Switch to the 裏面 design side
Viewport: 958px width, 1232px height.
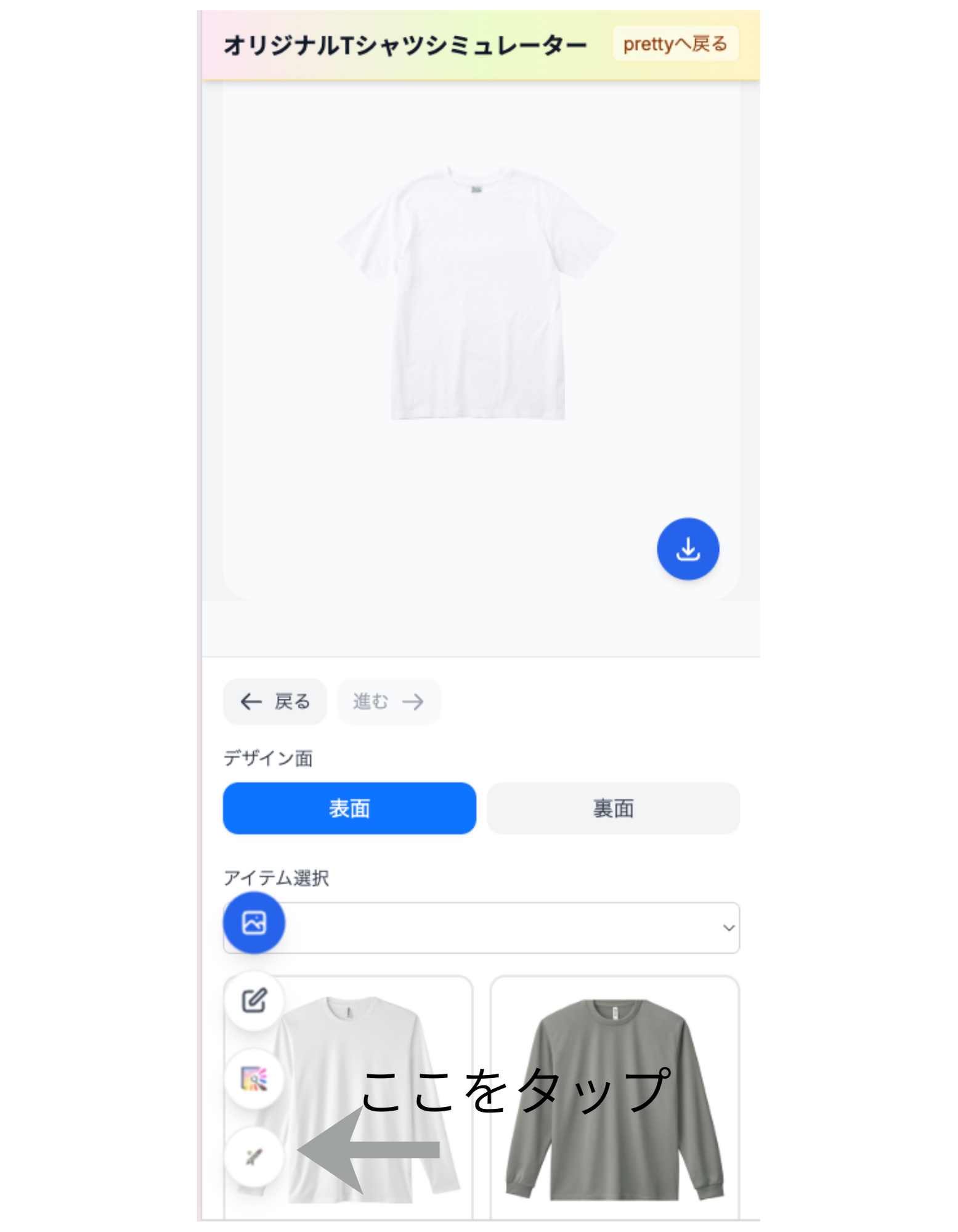click(613, 808)
